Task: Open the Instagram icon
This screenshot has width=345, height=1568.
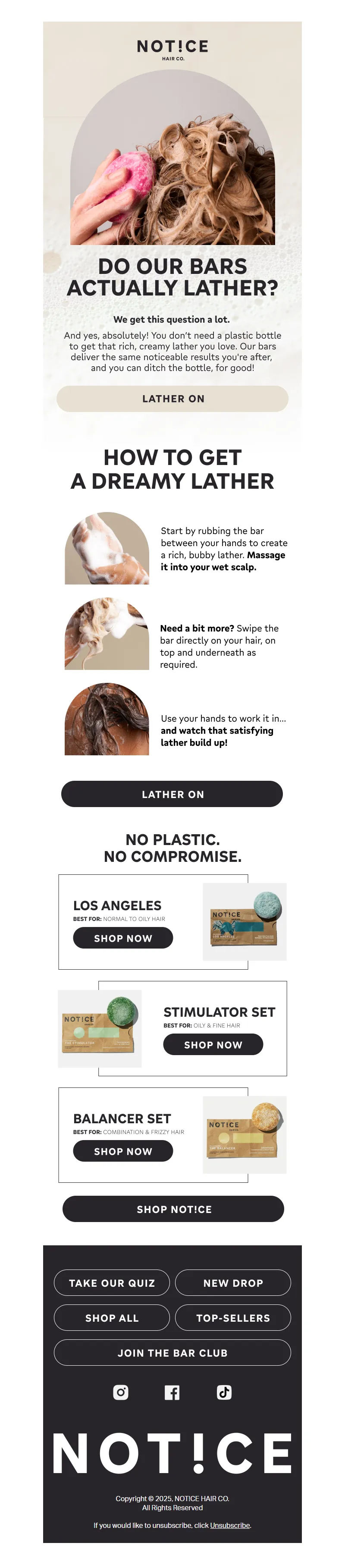Action: [121, 1392]
